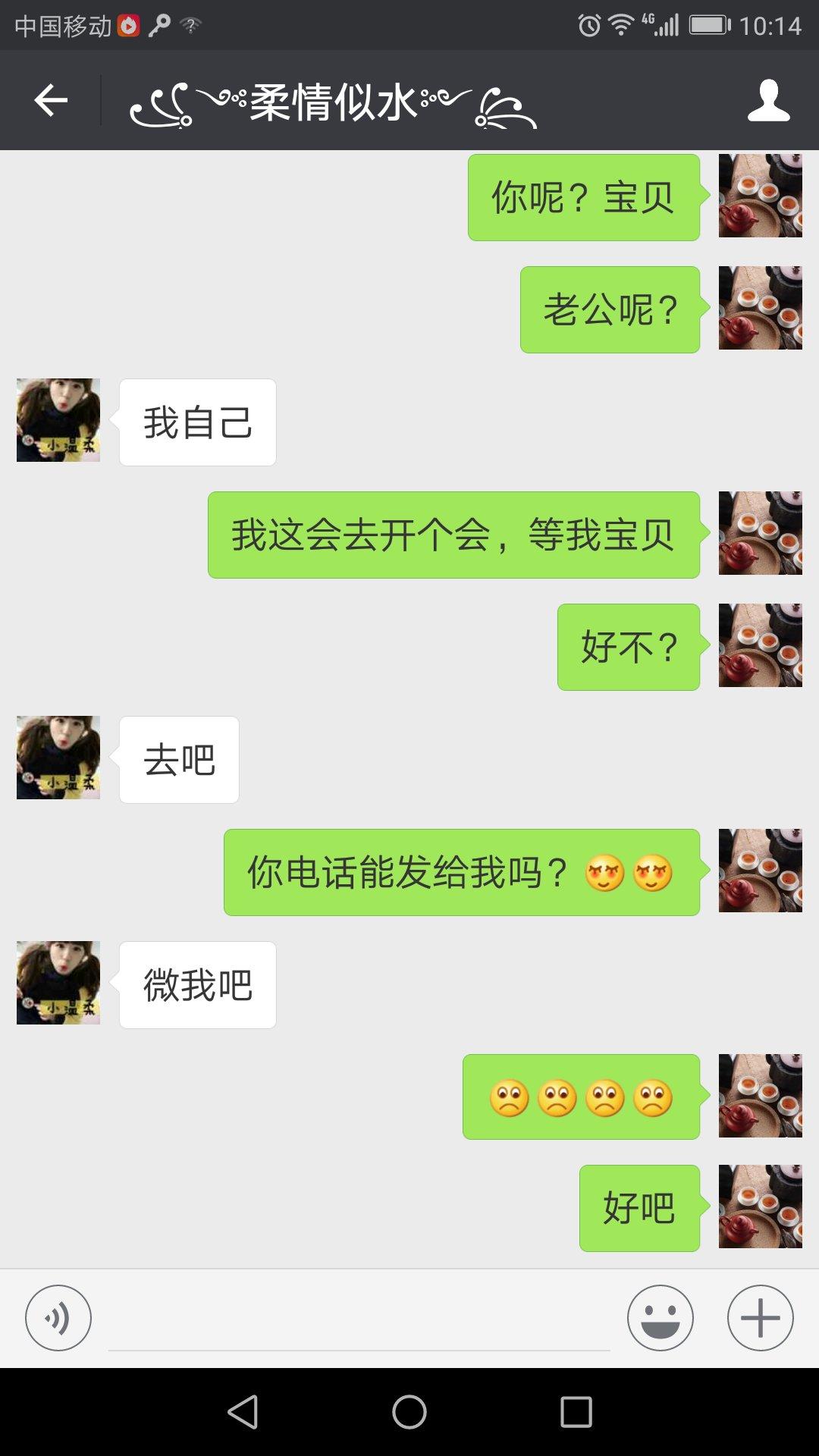Open contact avatar beside "我自己"
The image size is (819, 1456).
coord(58,420)
